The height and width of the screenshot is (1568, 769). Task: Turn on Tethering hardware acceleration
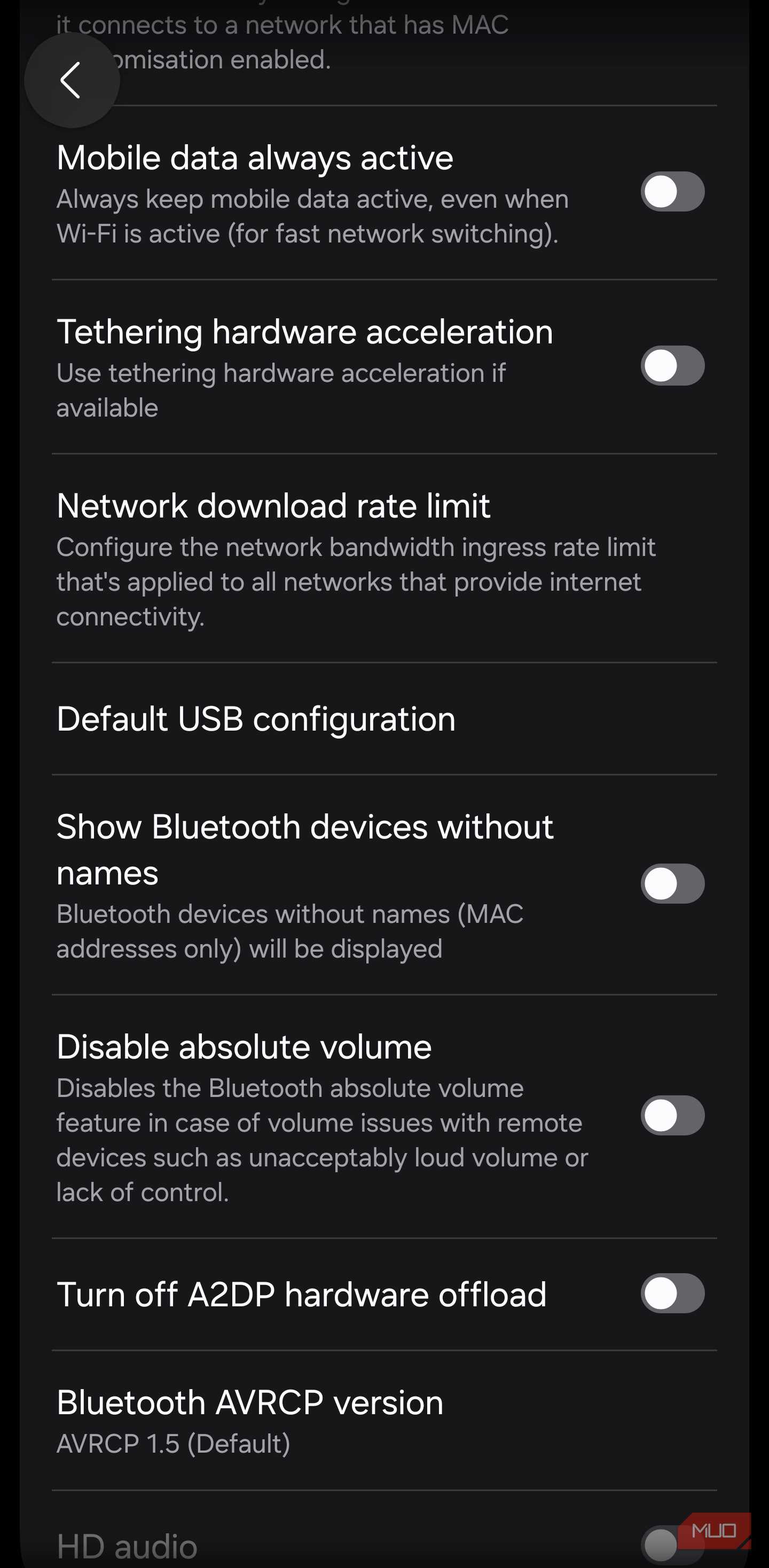tap(672, 366)
